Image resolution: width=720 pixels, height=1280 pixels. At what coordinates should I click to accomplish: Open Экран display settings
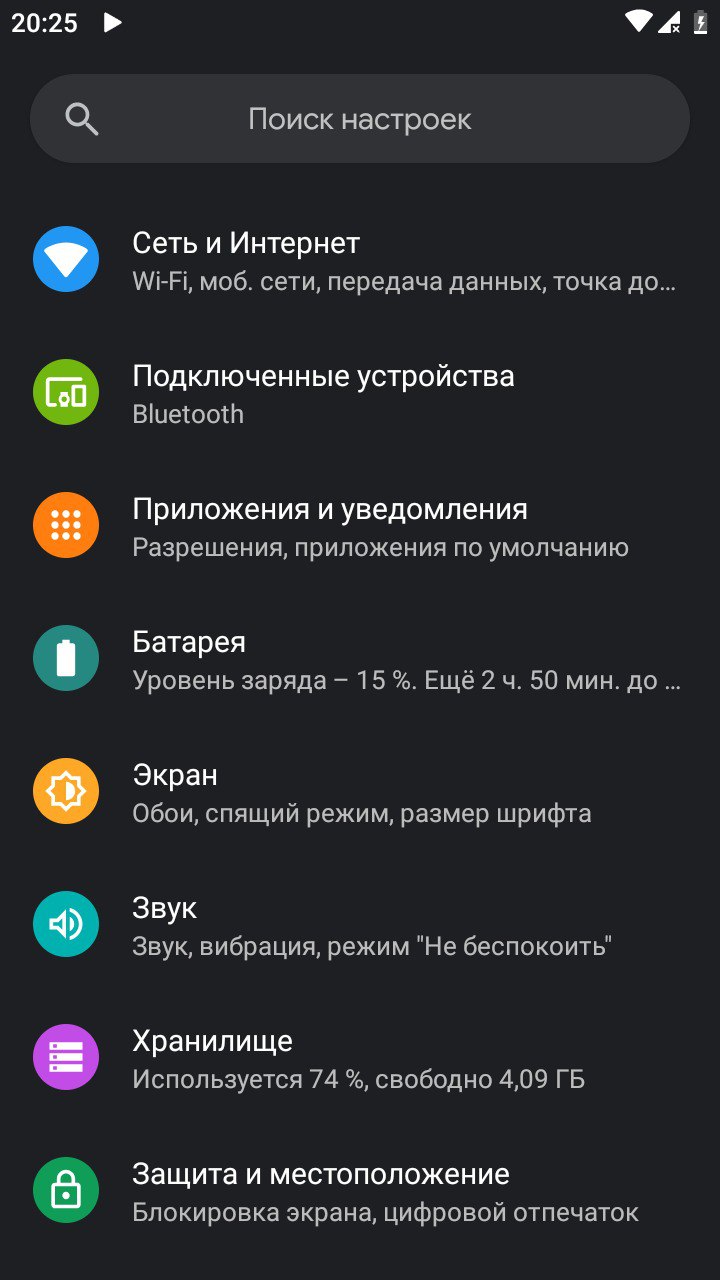click(360, 792)
